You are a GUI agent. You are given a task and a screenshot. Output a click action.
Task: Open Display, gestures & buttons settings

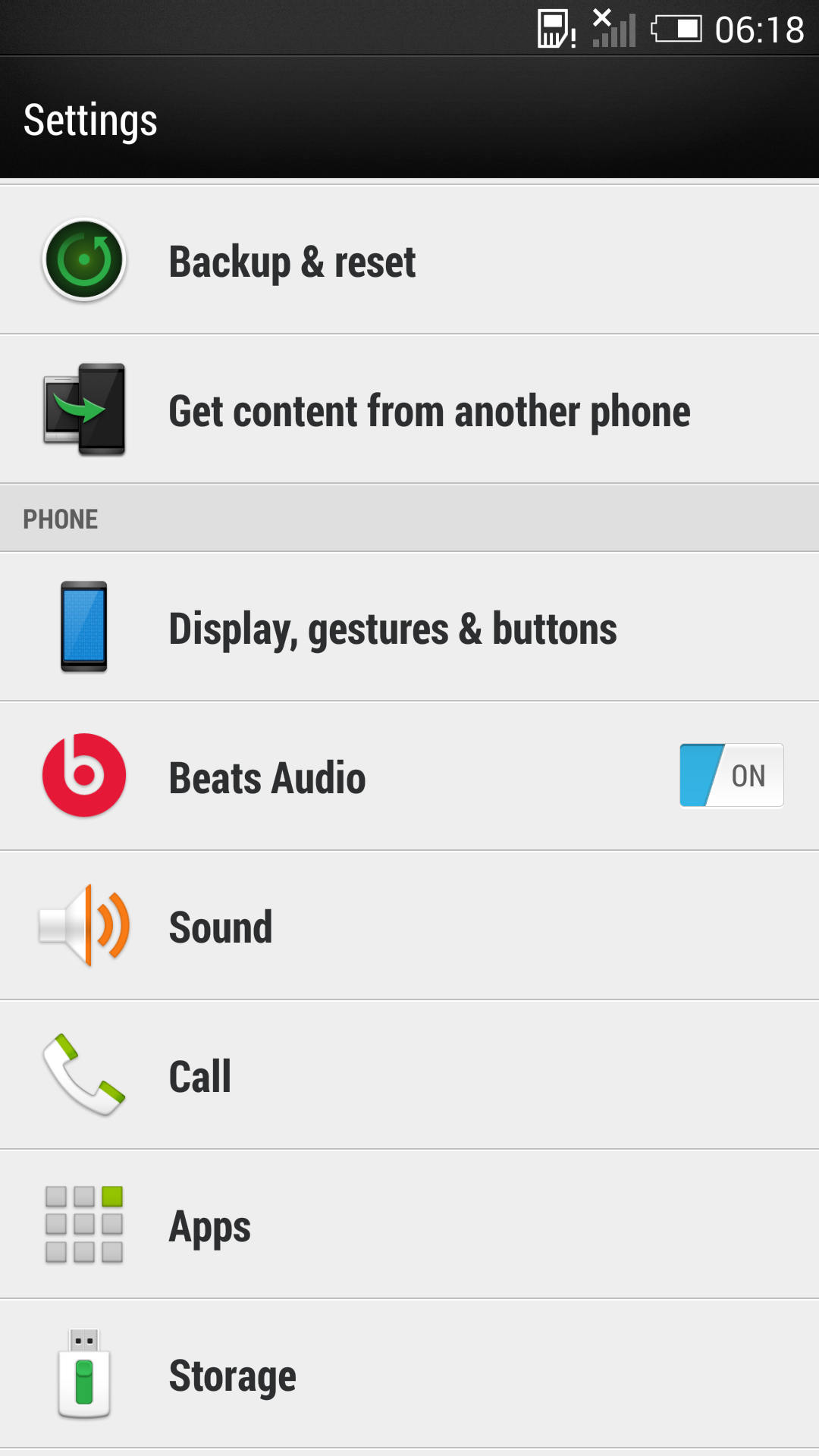pyautogui.click(x=409, y=627)
